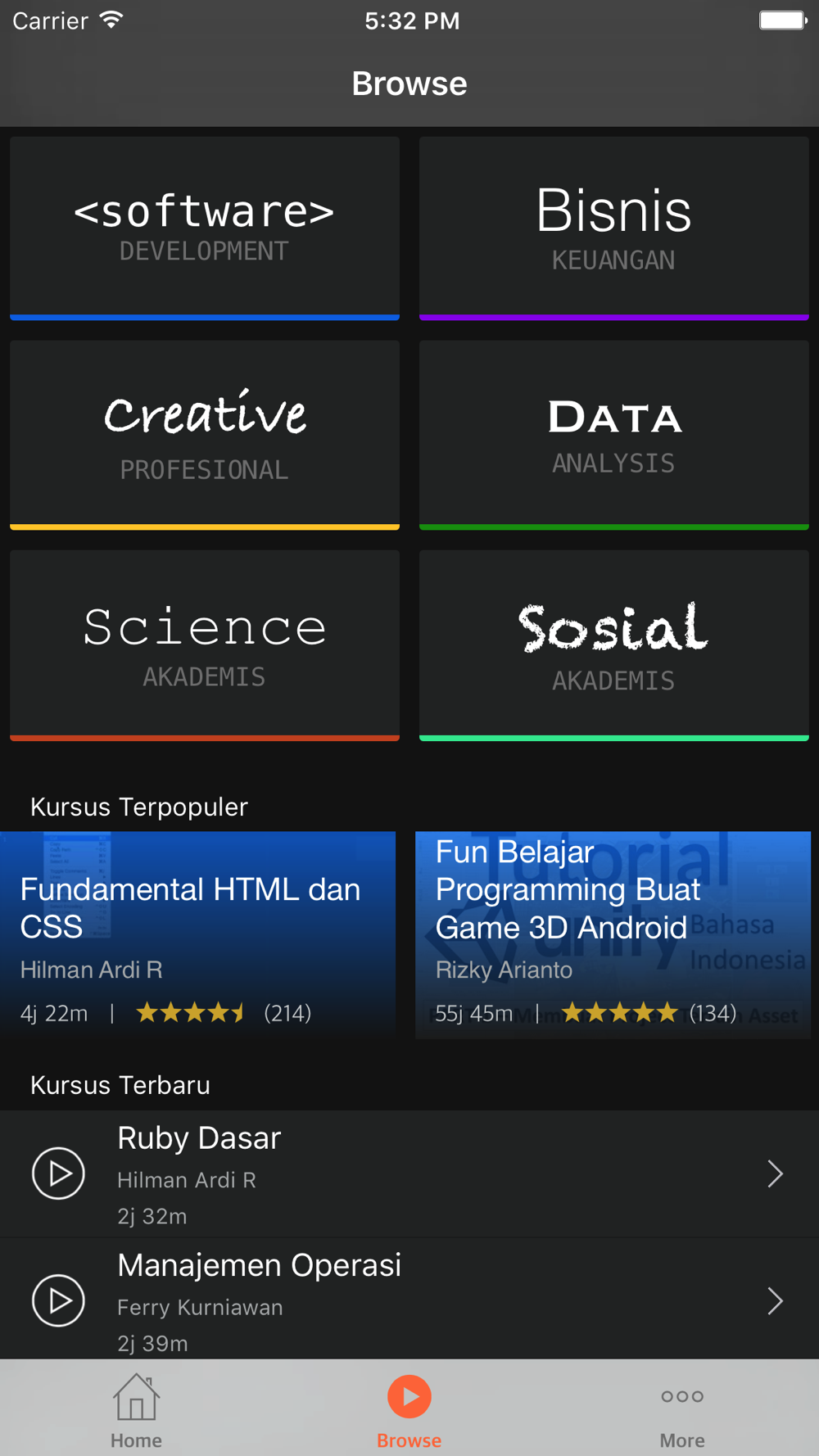Open the Manajemen Operasi course row

point(409,1300)
